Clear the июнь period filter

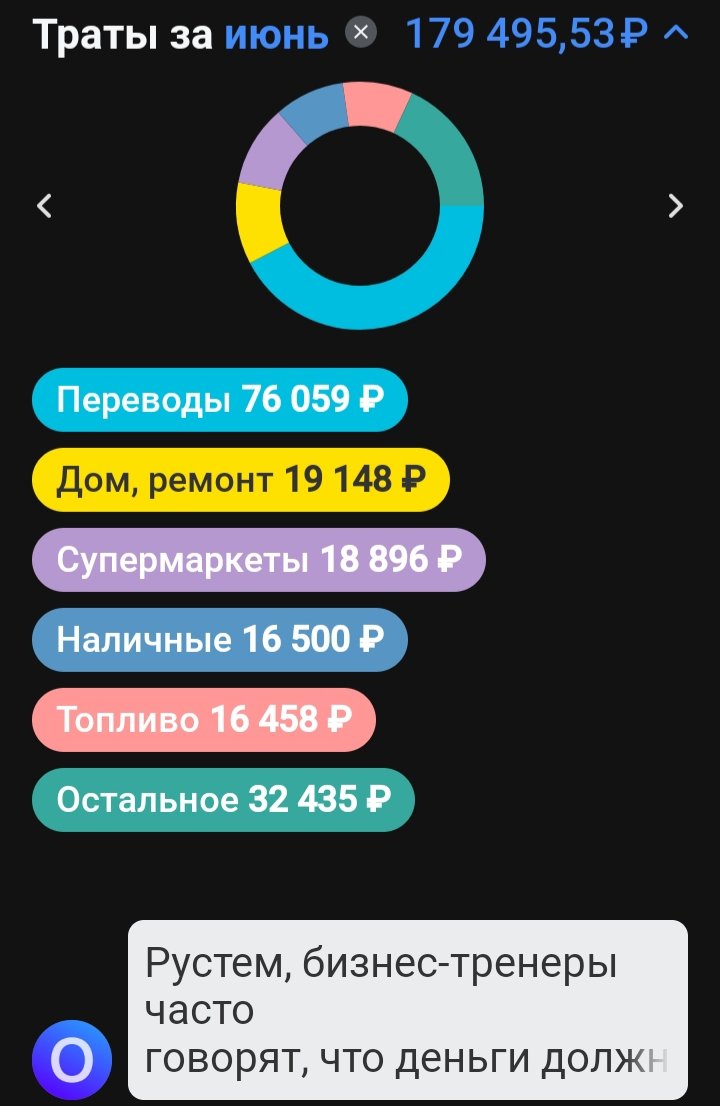click(x=361, y=33)
